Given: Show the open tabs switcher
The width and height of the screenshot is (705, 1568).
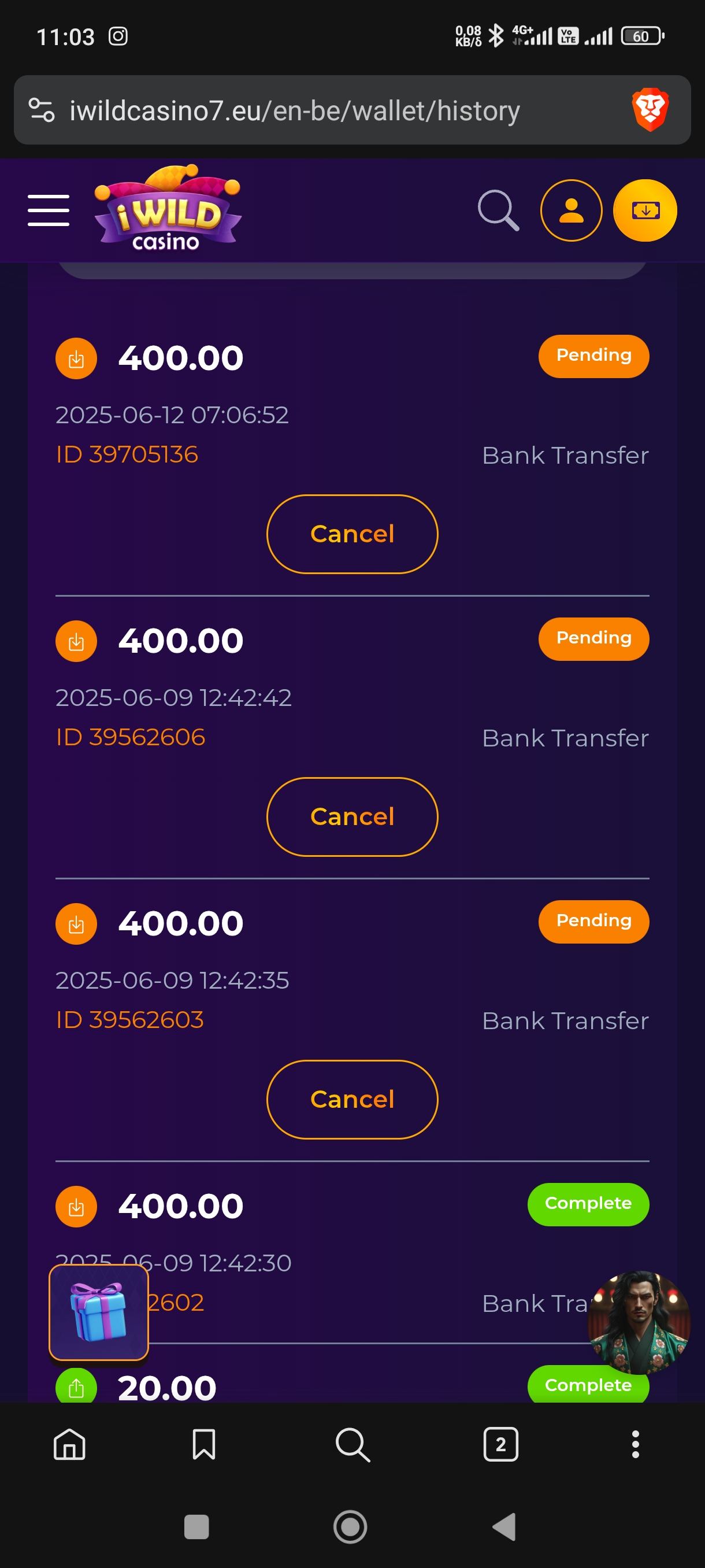Looking at the screenshot, I should click(500, 1444).
